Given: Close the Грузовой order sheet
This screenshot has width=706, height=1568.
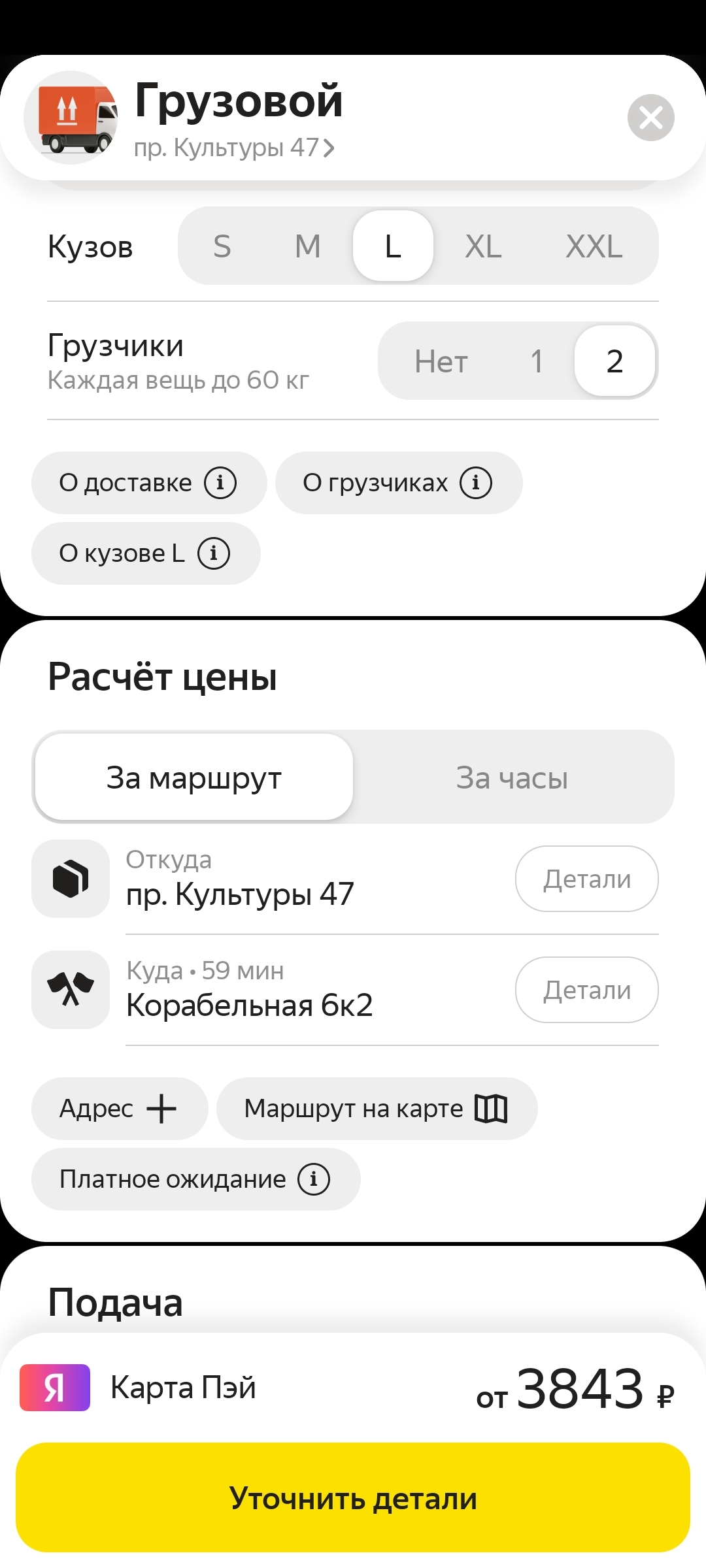Looking at the screenshot, I should pyautogui.click(x=650, y=118).
